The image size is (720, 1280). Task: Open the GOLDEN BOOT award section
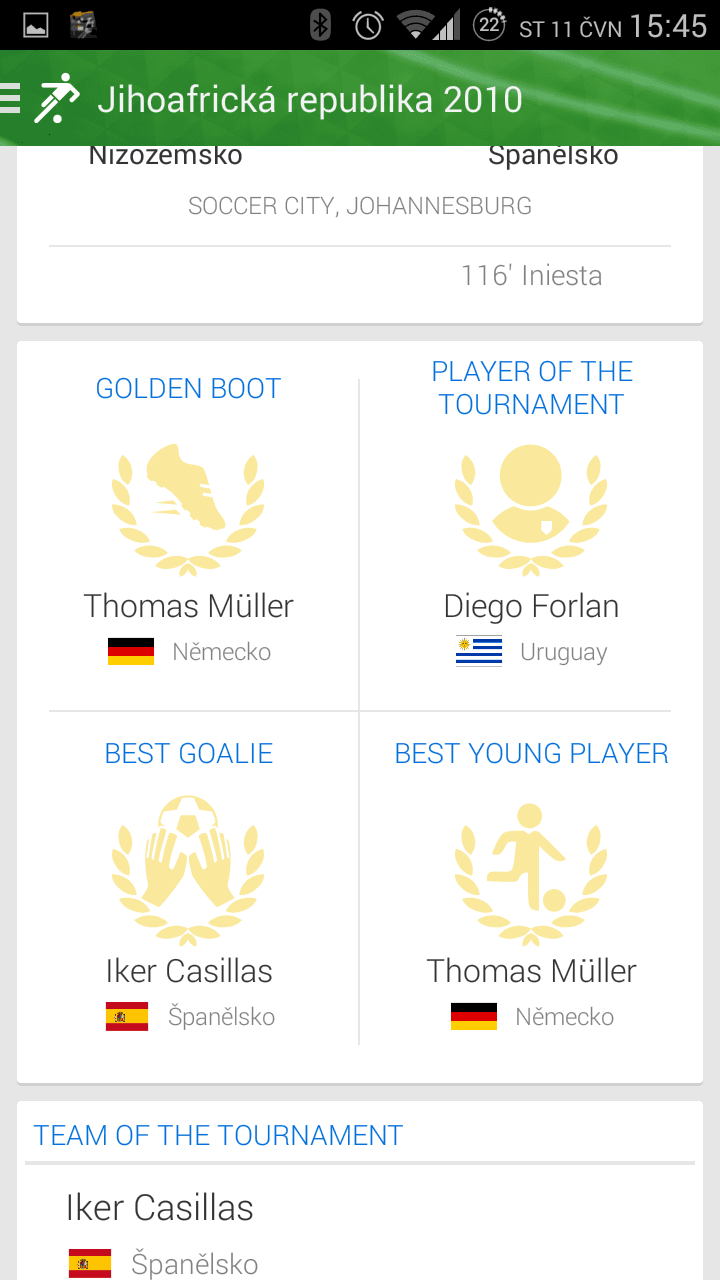[x=188, y=388]
